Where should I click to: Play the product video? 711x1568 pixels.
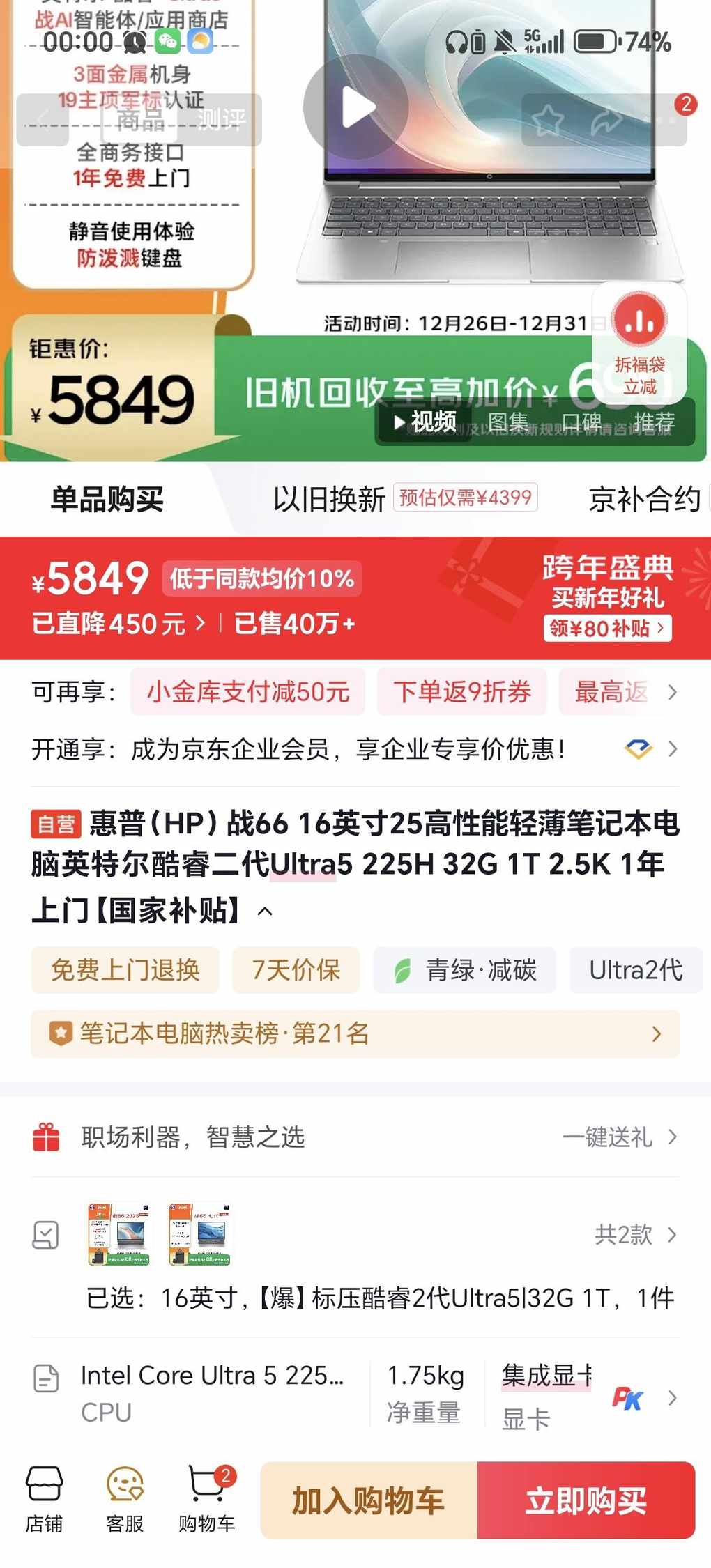[355, 107]
